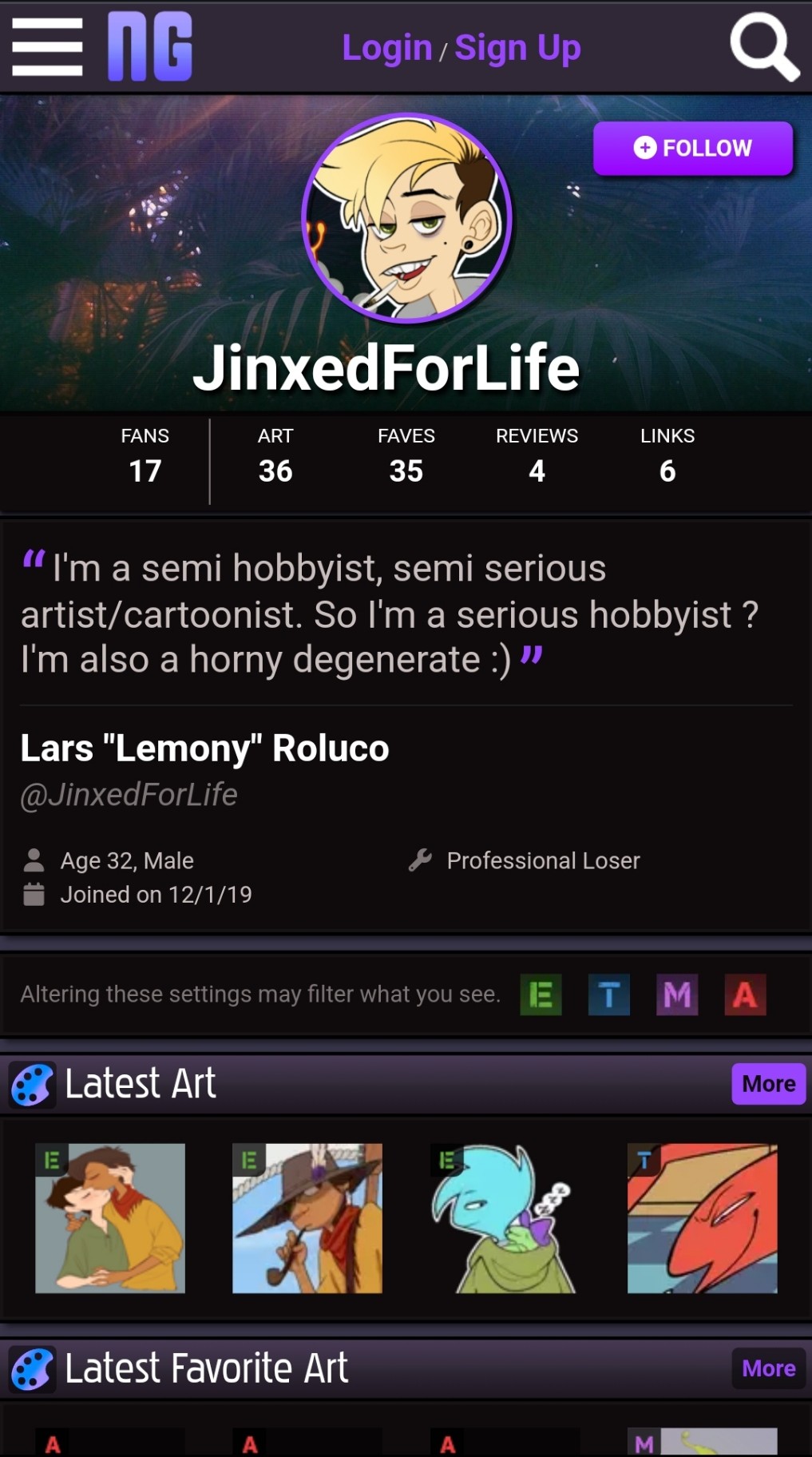Show more Latest Art
This screenshot has height=1457, width=812.
(x=768, y=1083)
